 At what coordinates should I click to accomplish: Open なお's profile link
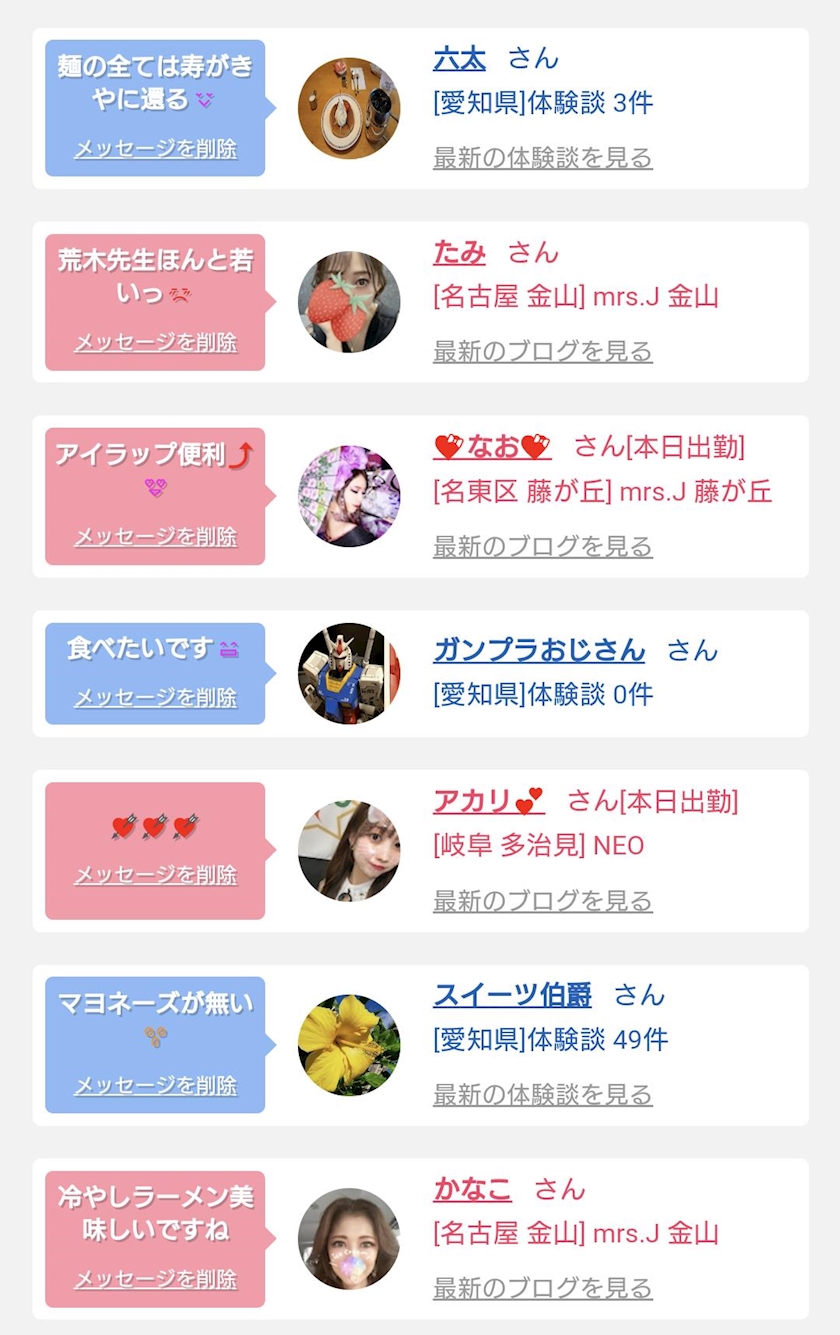(x=492, y=447)
